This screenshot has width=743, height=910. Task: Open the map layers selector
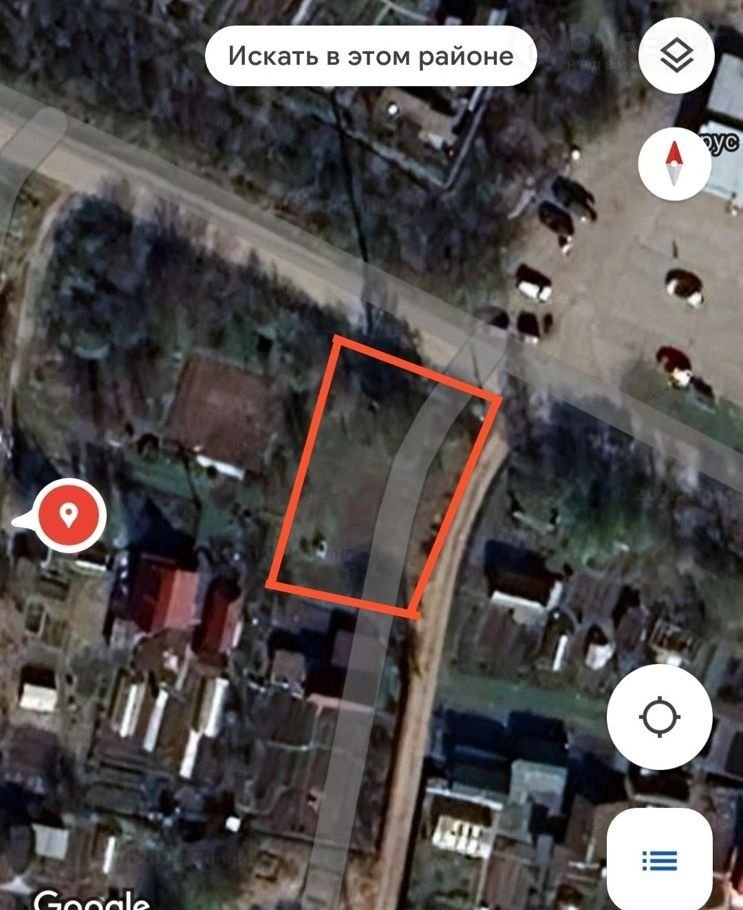676,55
